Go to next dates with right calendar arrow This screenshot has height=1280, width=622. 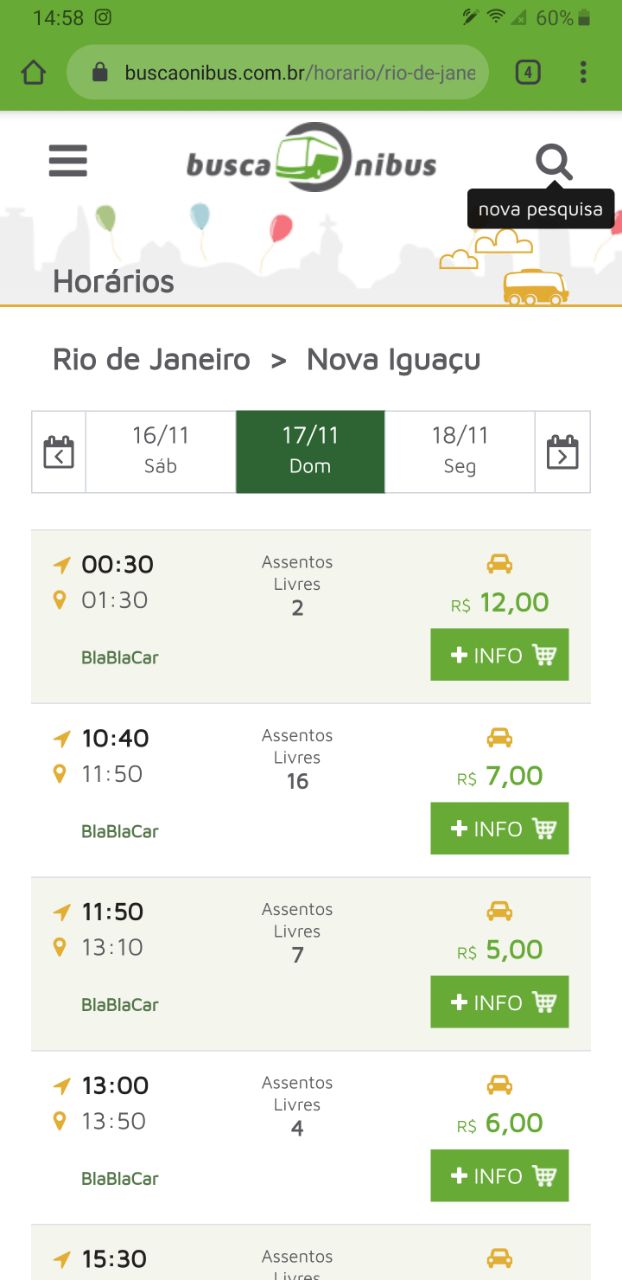coord(563,452)
